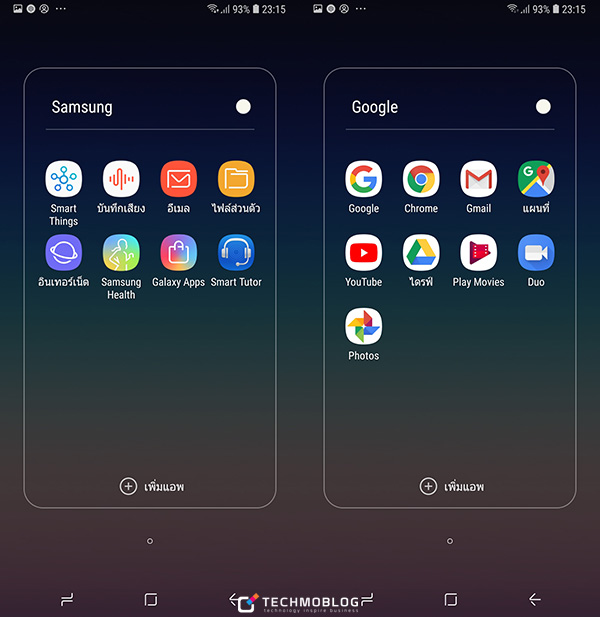This screenshot has height=617, width=600.
Task: Open Google Maps
Action: 536,180
